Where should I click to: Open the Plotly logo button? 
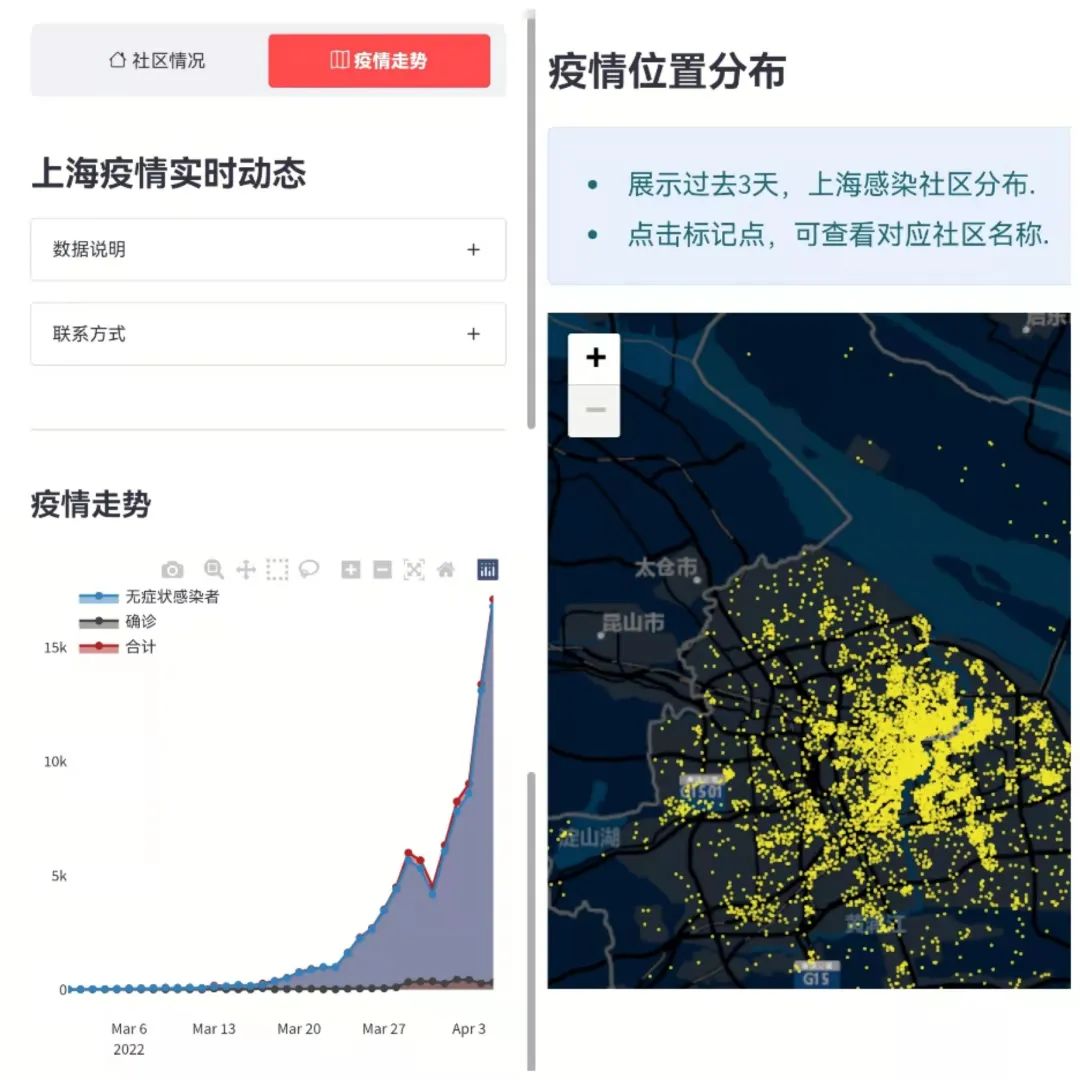point(488,570)
